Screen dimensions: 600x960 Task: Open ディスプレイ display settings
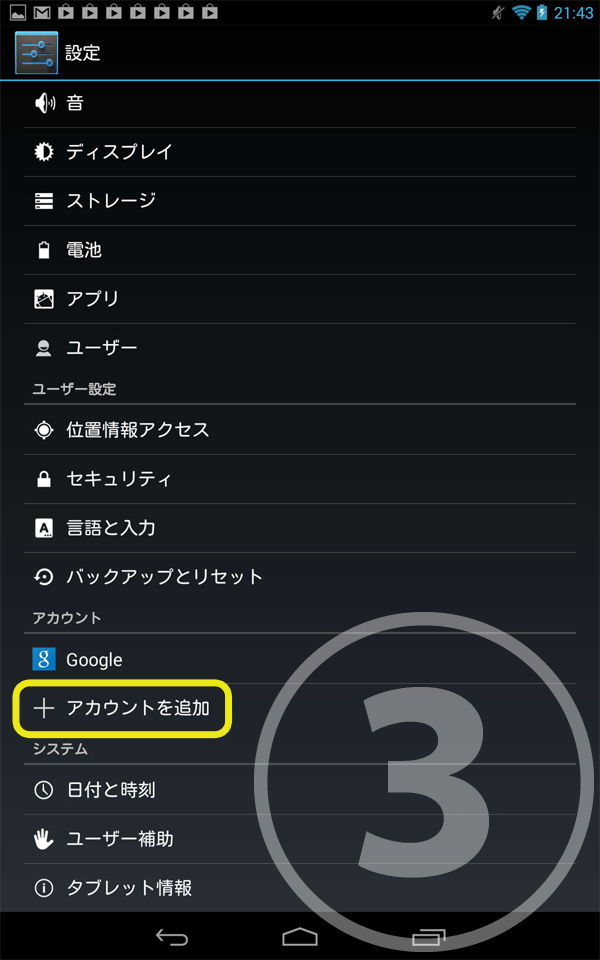click(119, 152)
